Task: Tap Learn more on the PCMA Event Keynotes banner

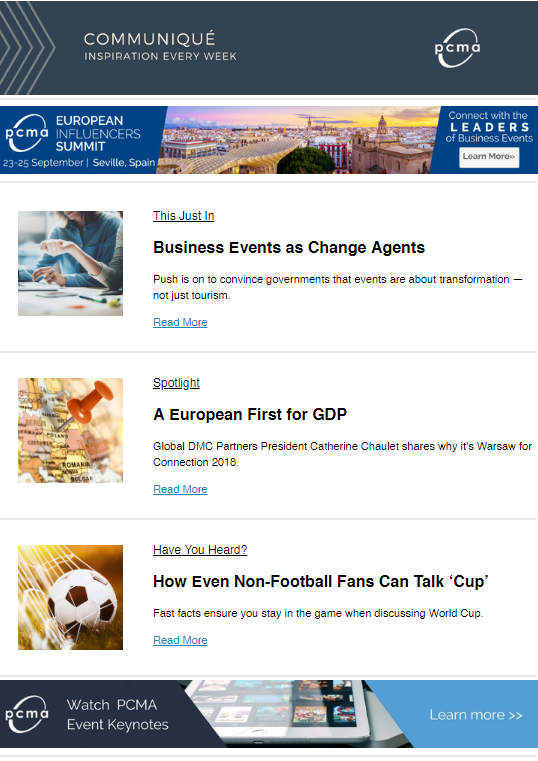Action: (475, 715)
